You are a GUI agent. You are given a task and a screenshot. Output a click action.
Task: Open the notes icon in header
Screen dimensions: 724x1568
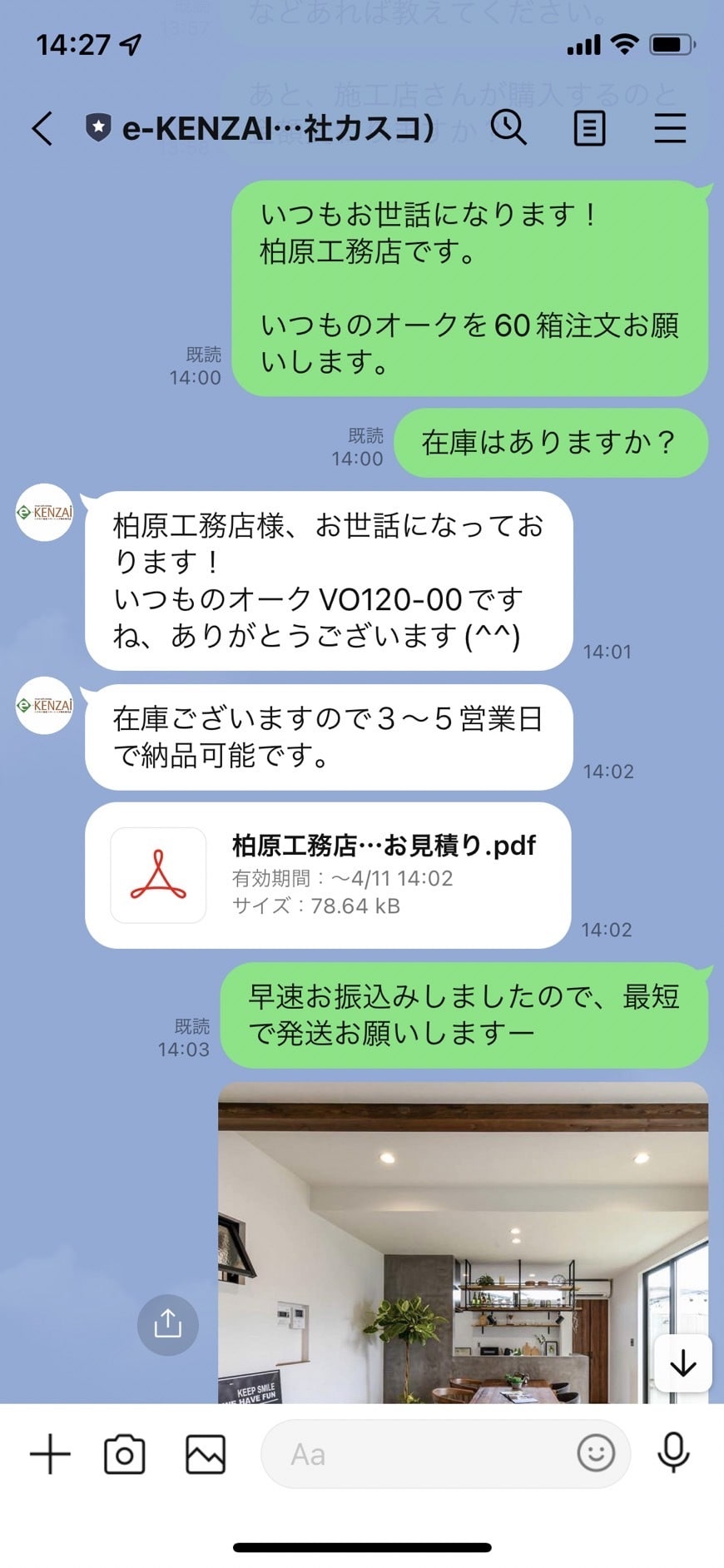point(589,129)
